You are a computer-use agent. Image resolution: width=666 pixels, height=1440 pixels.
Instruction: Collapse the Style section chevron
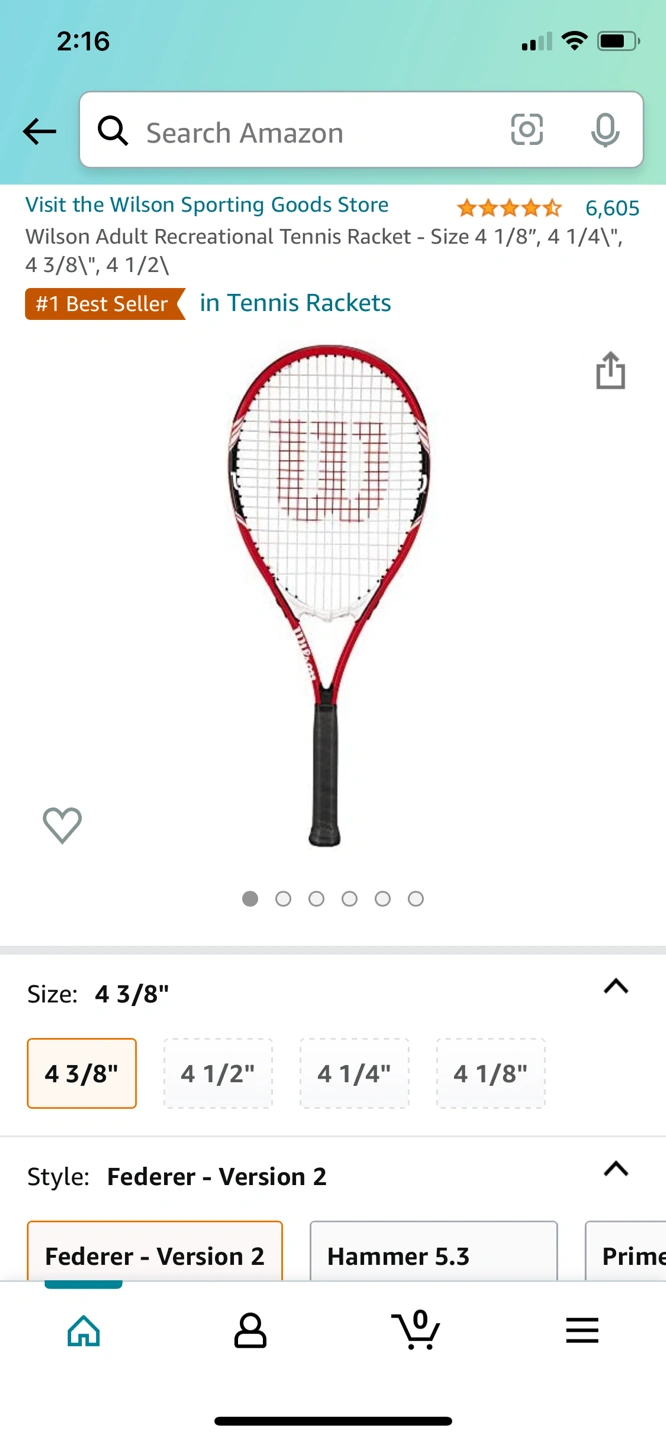coord(616,1169)
